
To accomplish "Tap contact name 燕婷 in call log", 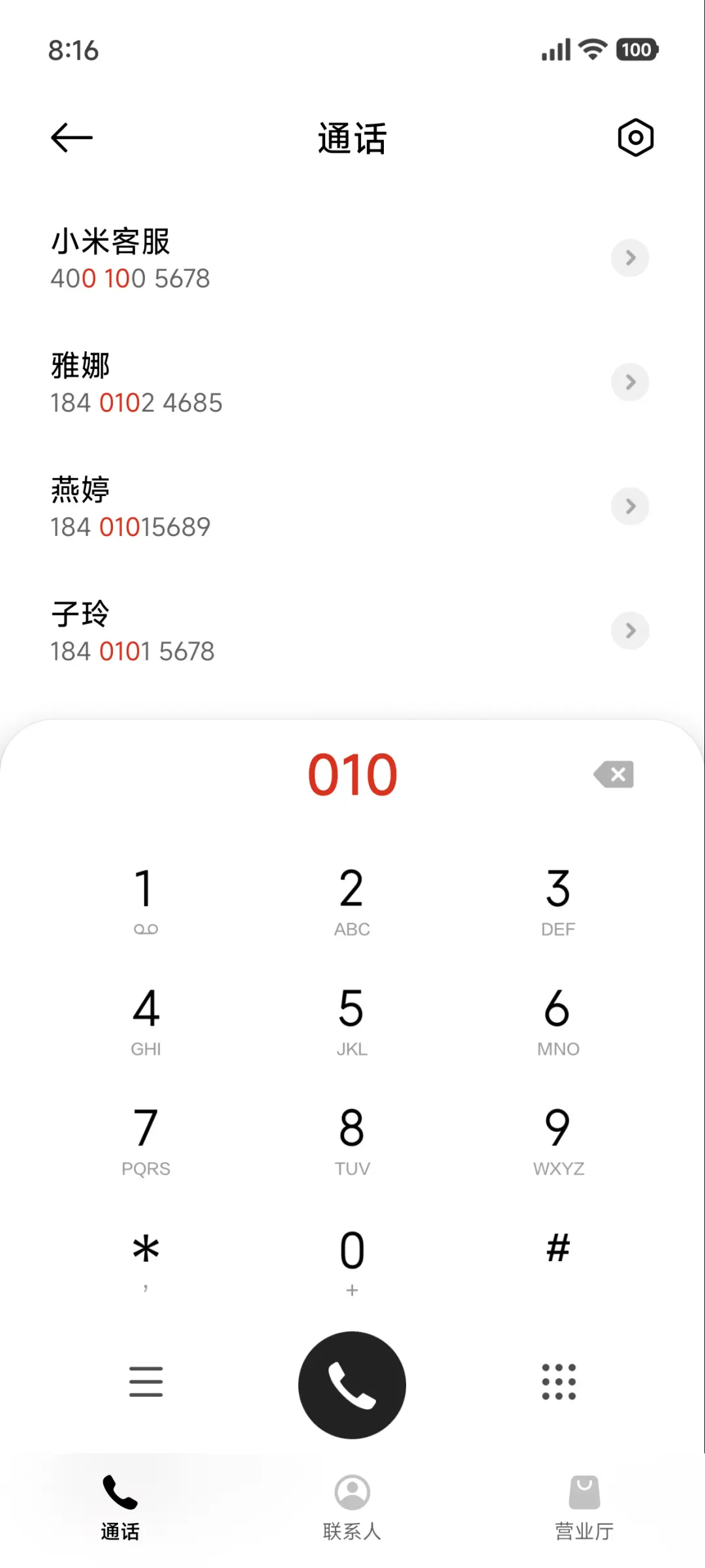I will (81, 488).
